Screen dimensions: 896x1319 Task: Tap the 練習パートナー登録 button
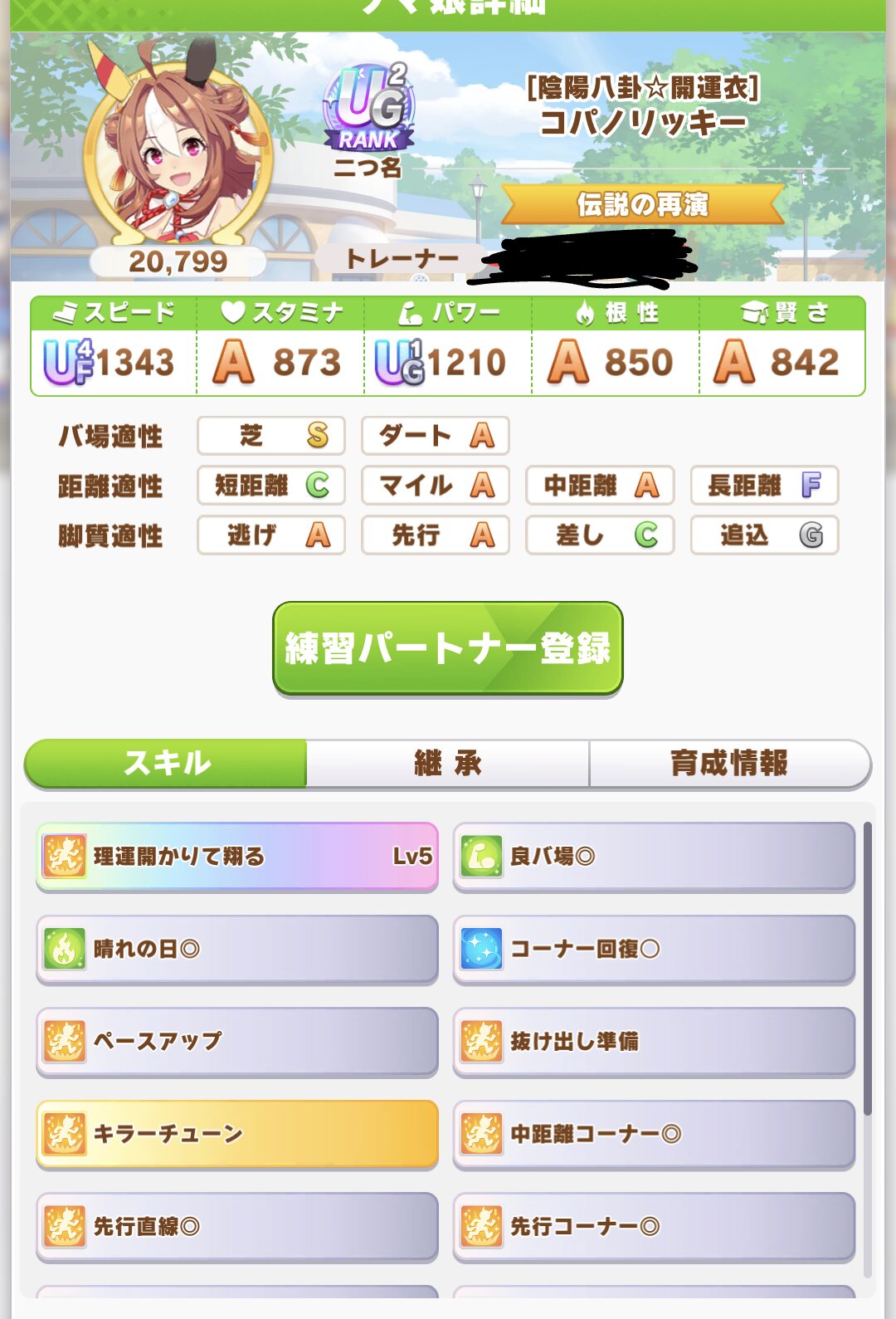point(447,648)
